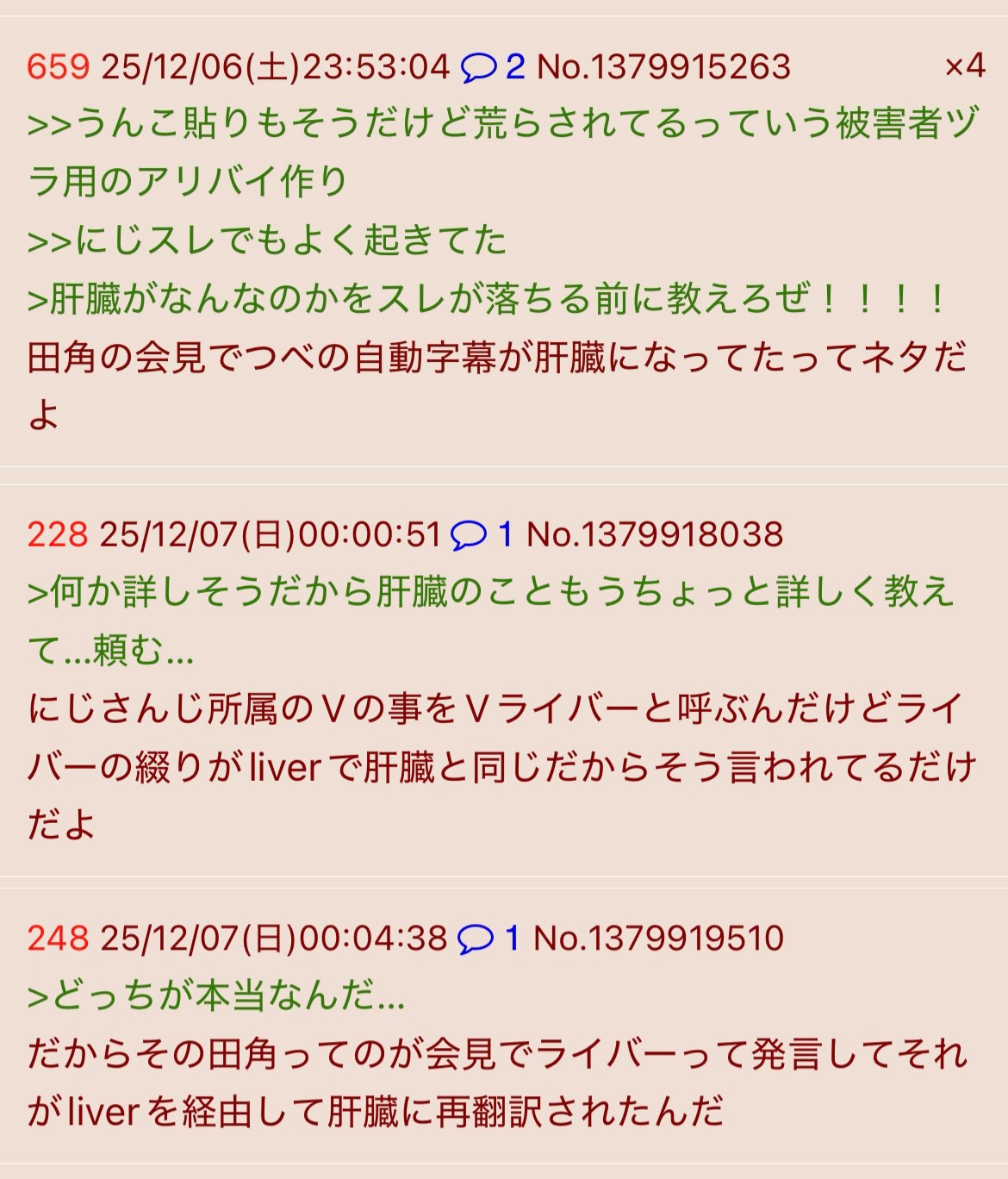Show the reply to post 248
Screen dimensions: 1008x1179
coord(488,938)
